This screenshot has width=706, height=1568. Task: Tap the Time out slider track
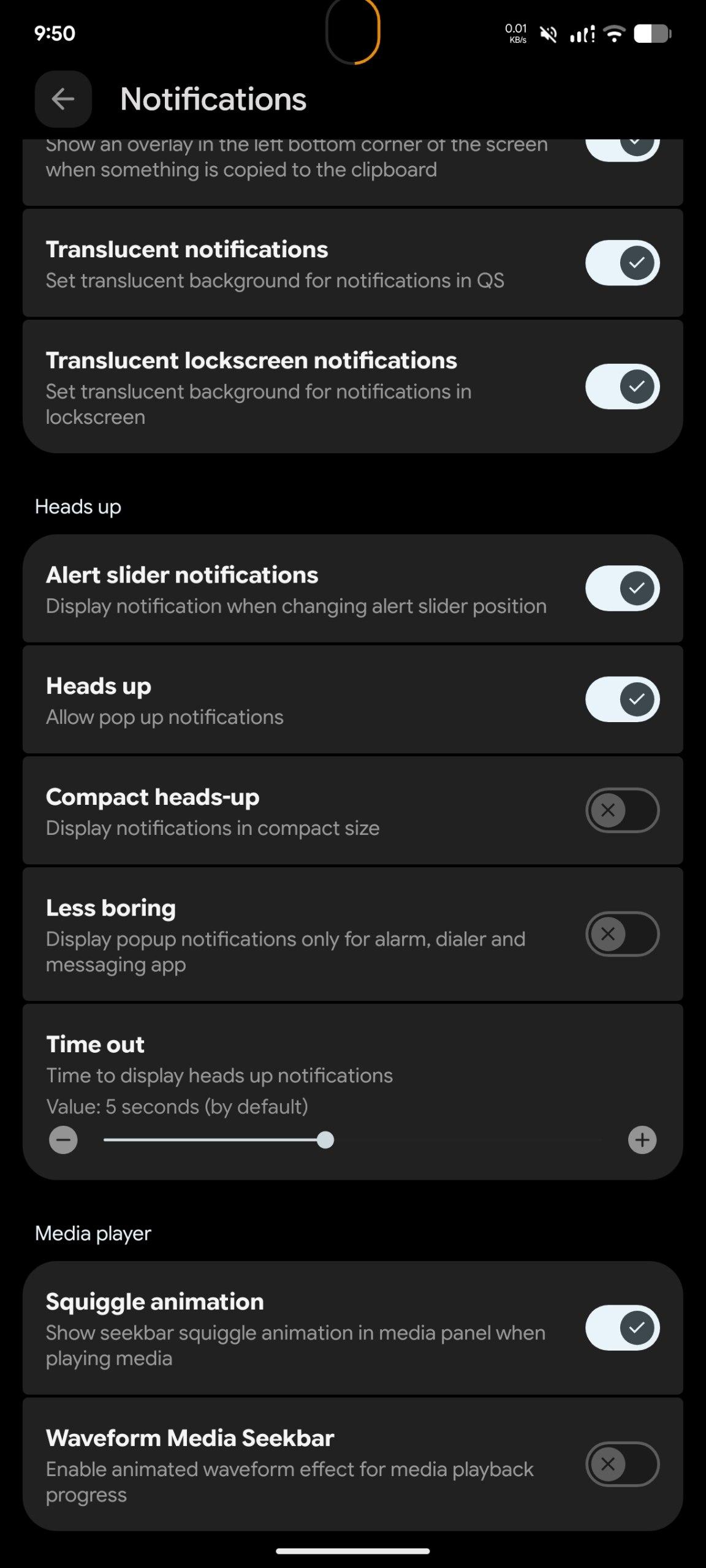pyautogui.click(x=214, y=1140)
